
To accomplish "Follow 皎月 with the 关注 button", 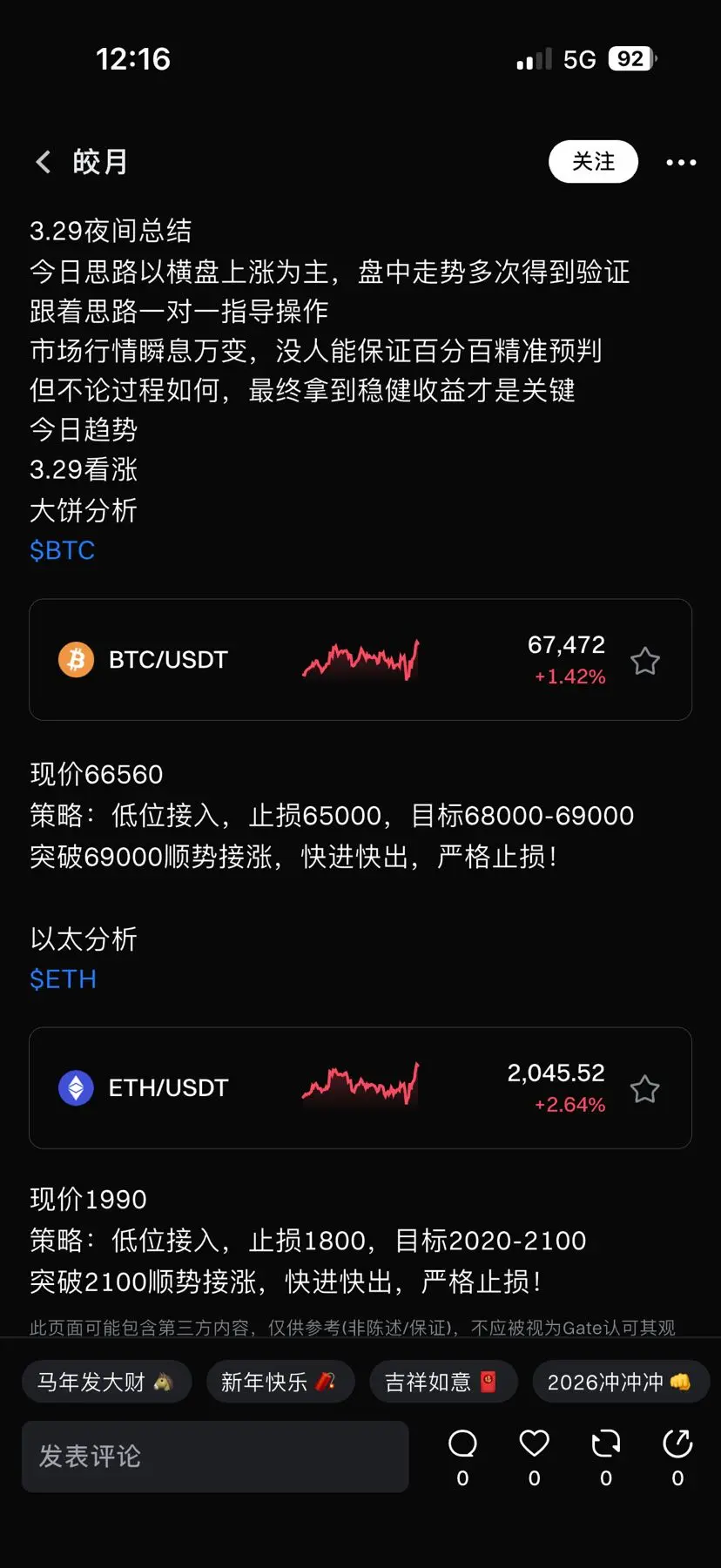I will (x=593, y=162).
